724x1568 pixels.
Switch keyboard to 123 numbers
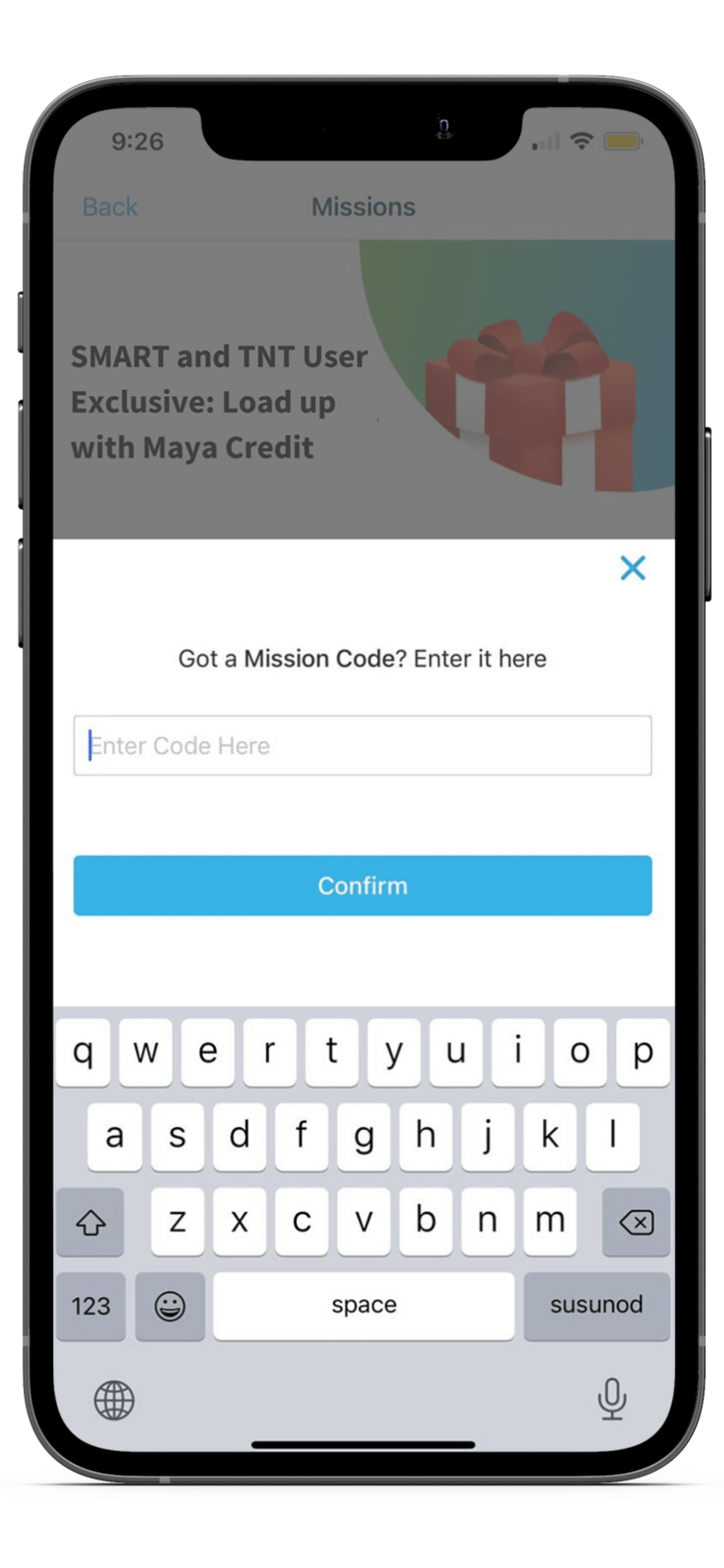91,1306
